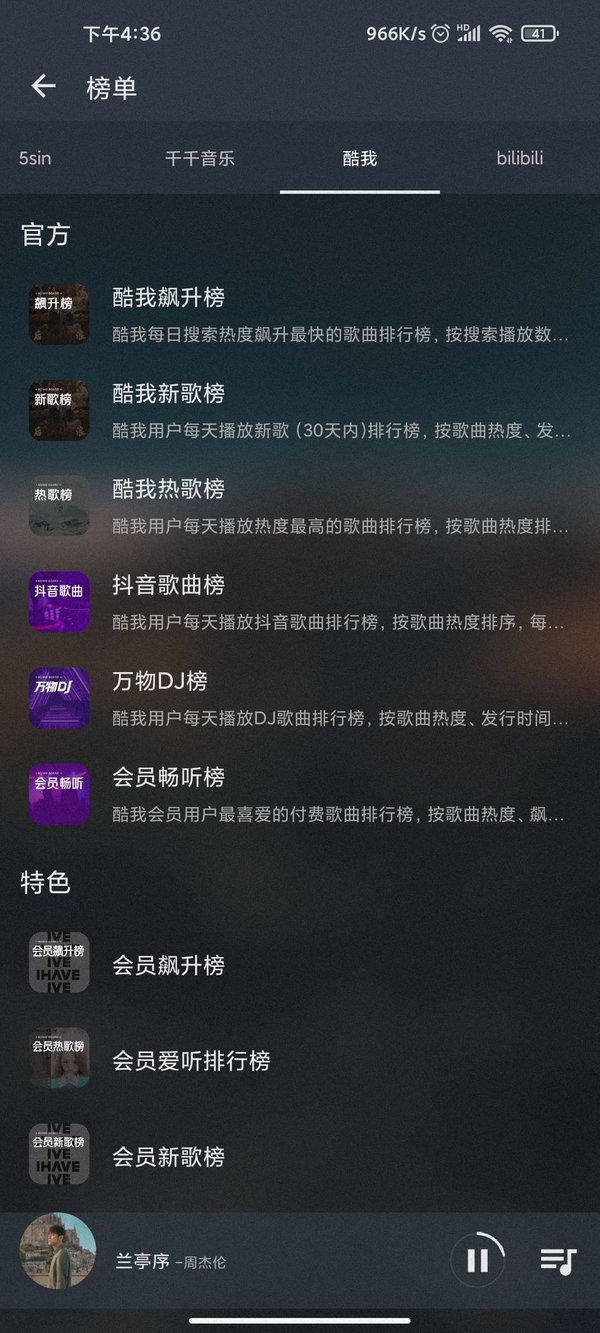Switch to the 千千音乐 tab
600x1333 pixels.
click(x=200, y=158)
